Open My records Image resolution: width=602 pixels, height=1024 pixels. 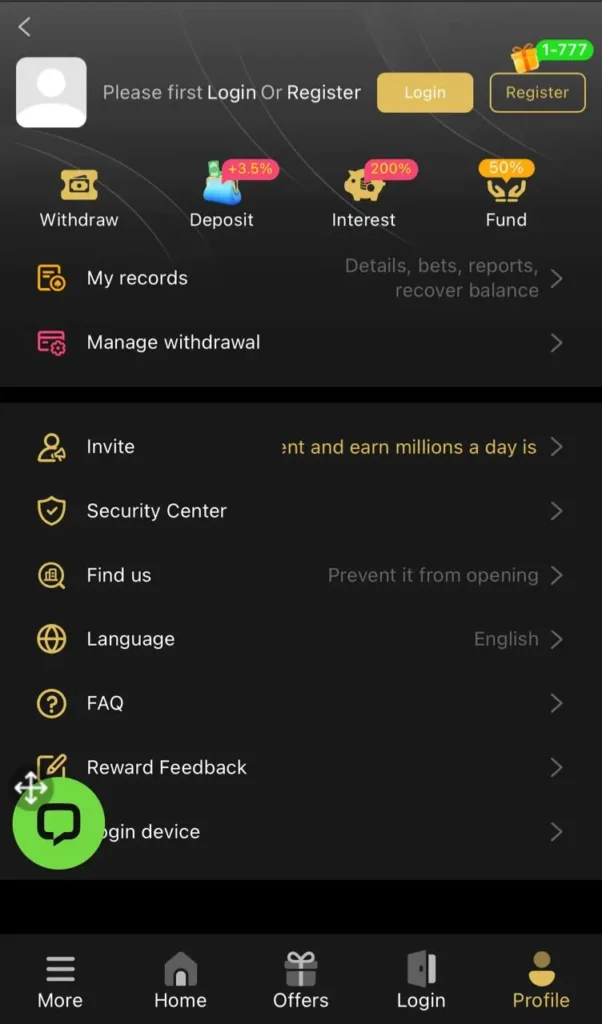tap(300, 278)
